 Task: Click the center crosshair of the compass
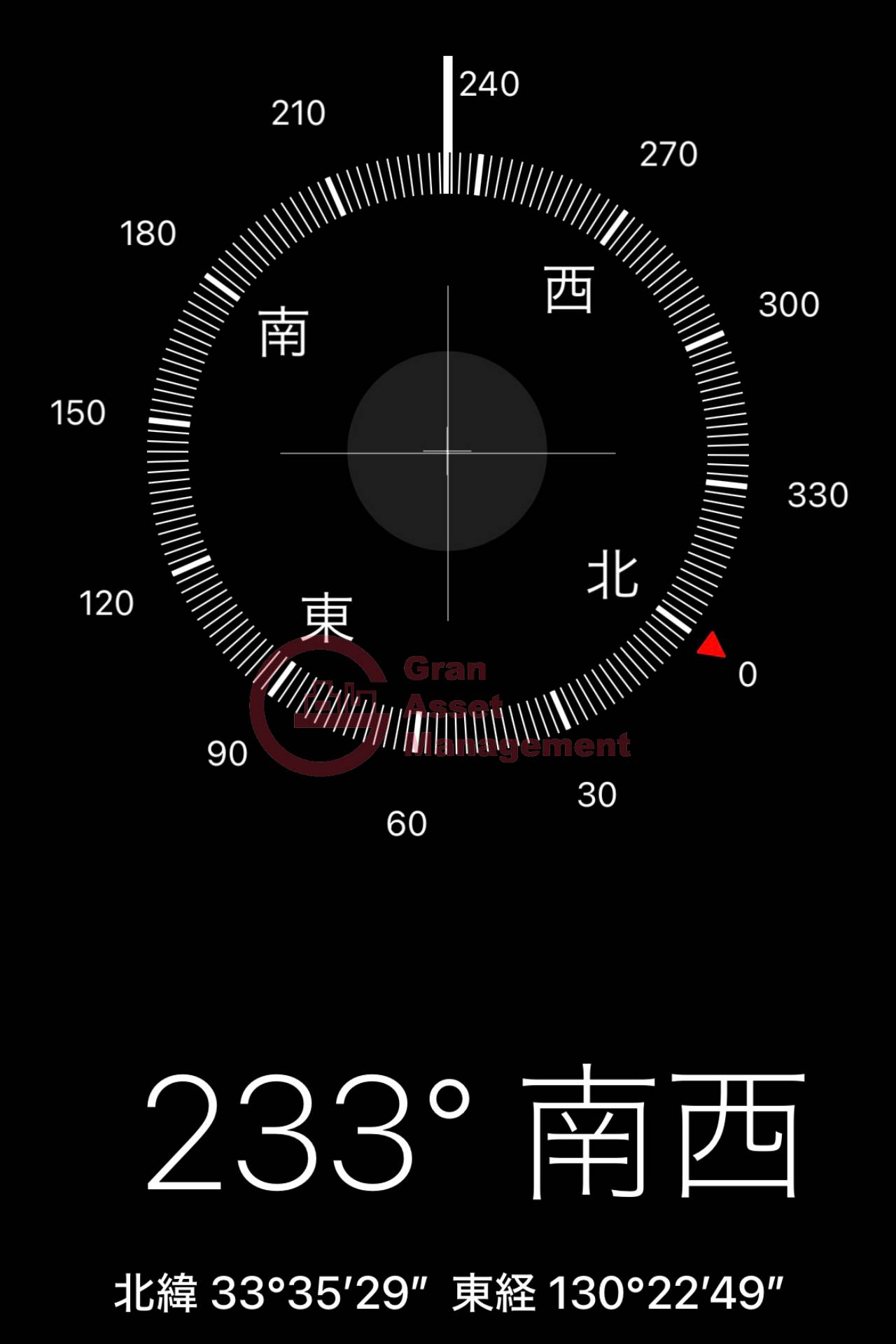[446, 451]
